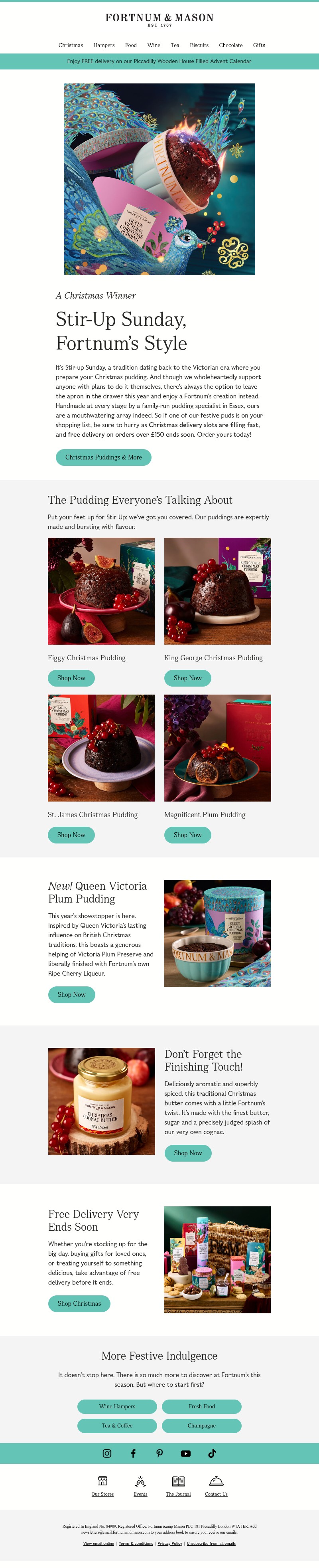Open the Wine Hampers button
319x1568 pixels.
(x=117, y=1406)
